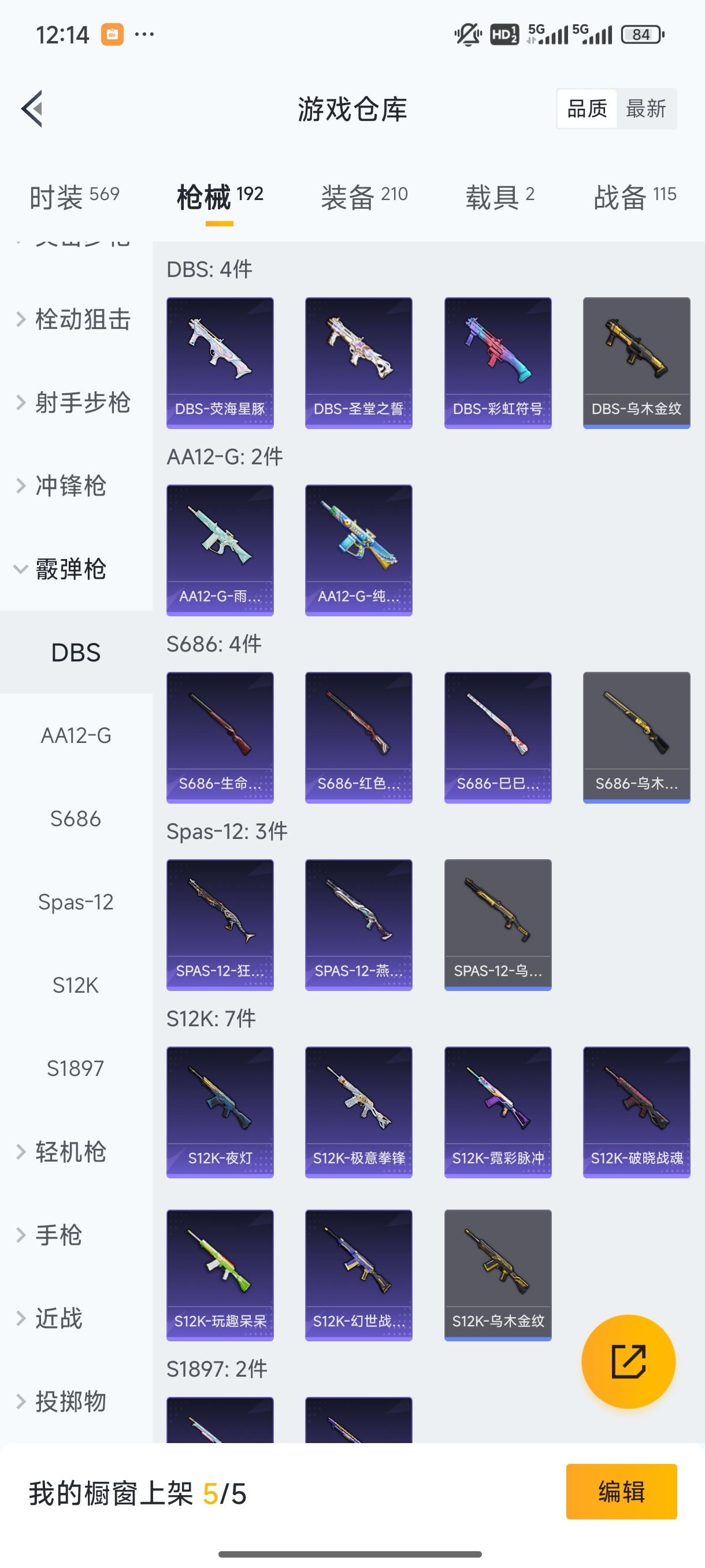705x1568 pixels.
Task: Tap the screenshot icon in status bar
Action: pos(112,34)
